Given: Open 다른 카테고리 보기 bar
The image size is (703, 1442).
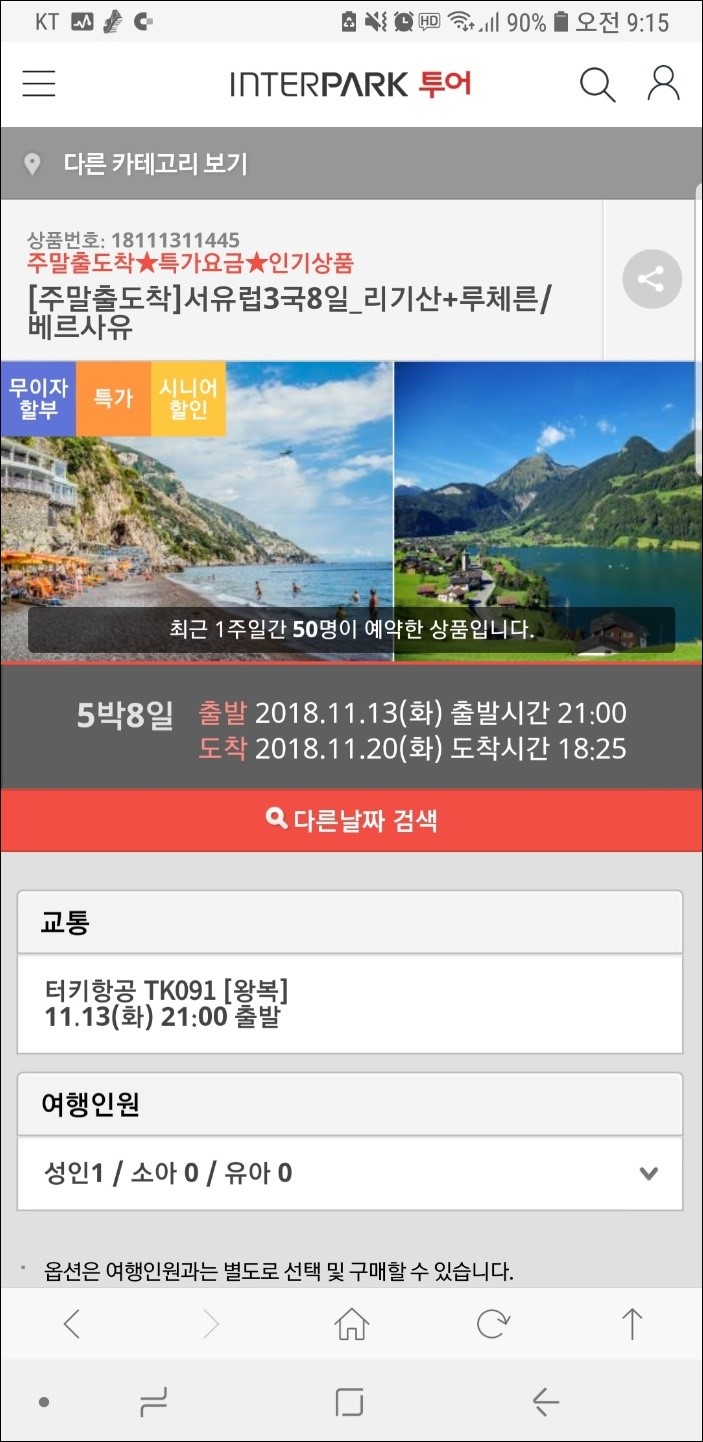Looking at the screenshot, I should click(351, 164).
